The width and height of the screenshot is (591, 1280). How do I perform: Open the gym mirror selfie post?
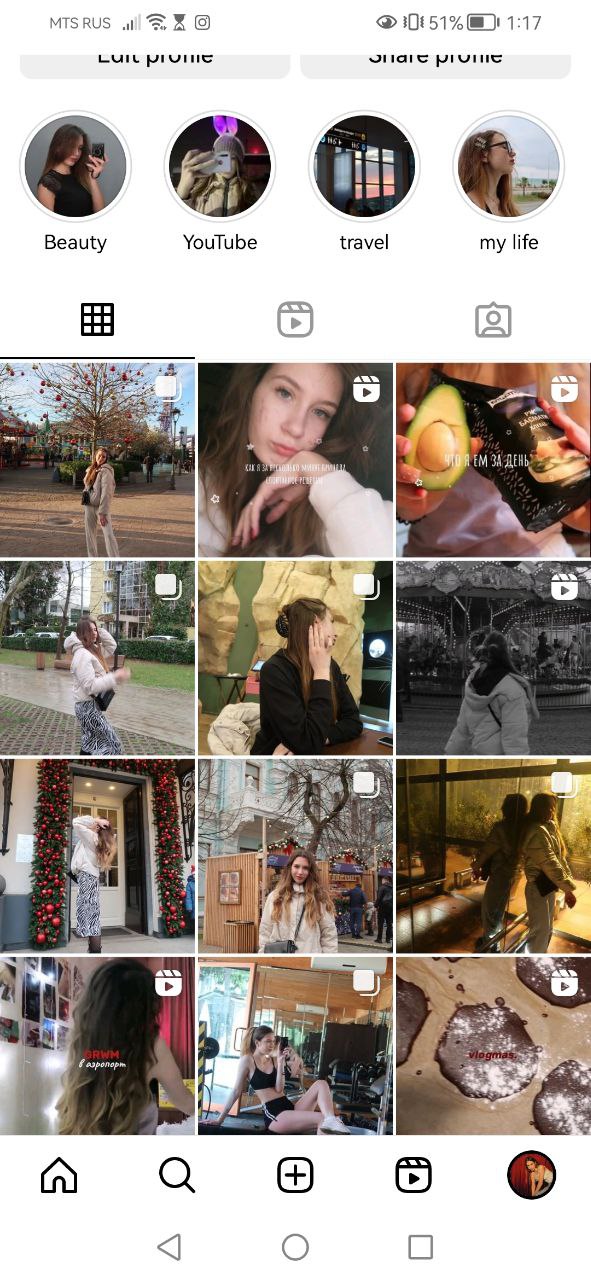click(x=295, y=1046)
